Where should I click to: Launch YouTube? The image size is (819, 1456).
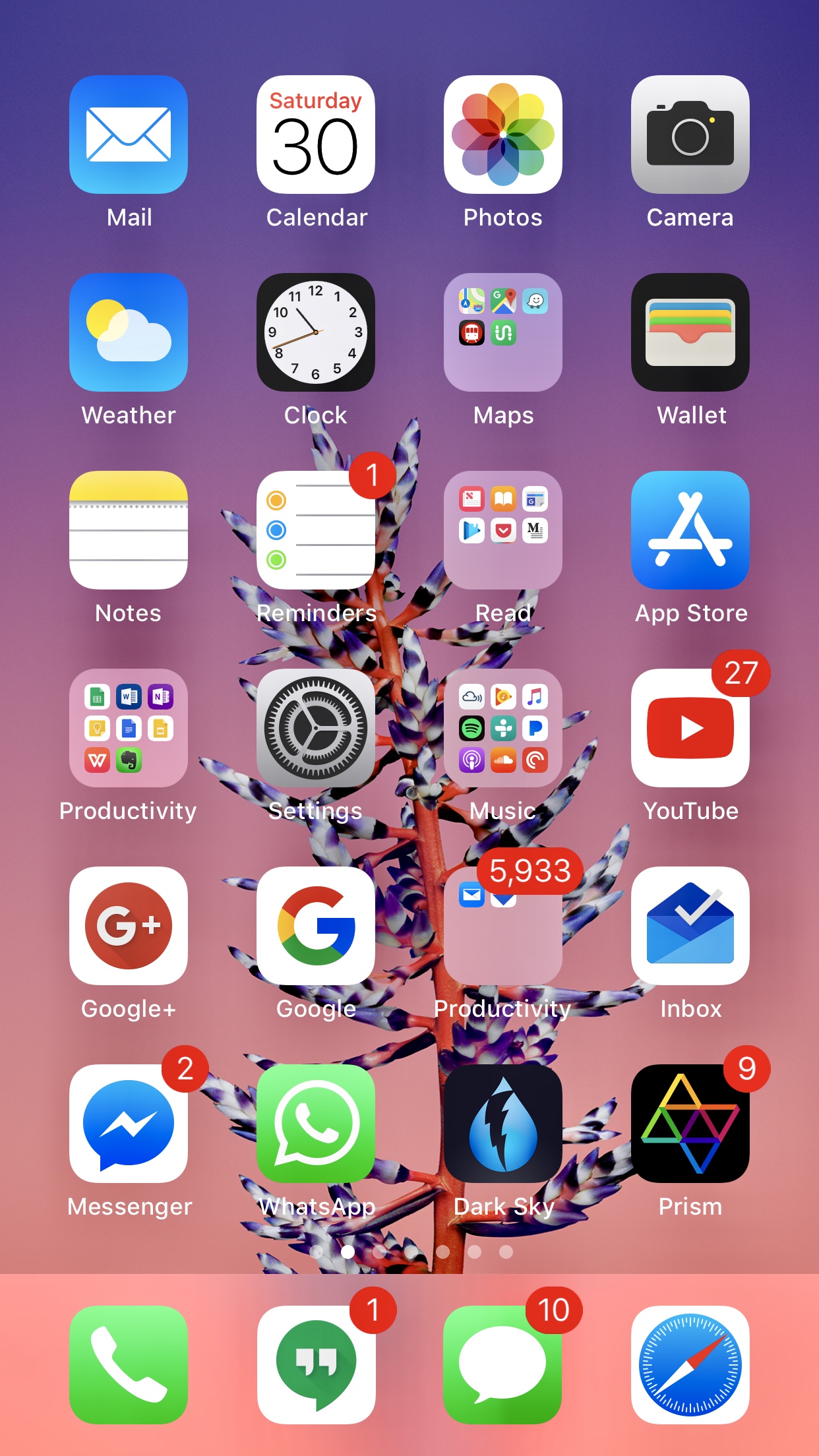pos(690,728)
